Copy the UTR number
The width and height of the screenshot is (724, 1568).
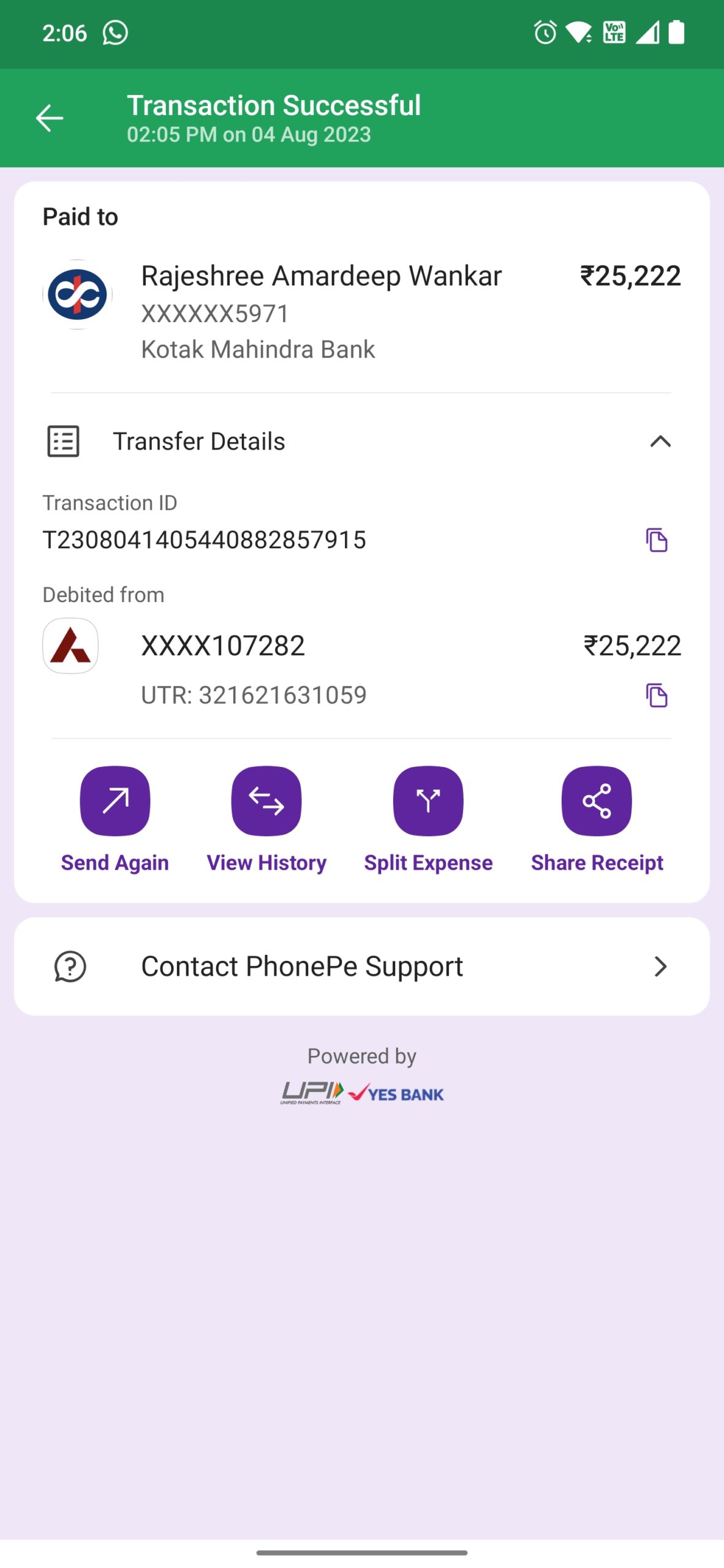click(657, 695)
